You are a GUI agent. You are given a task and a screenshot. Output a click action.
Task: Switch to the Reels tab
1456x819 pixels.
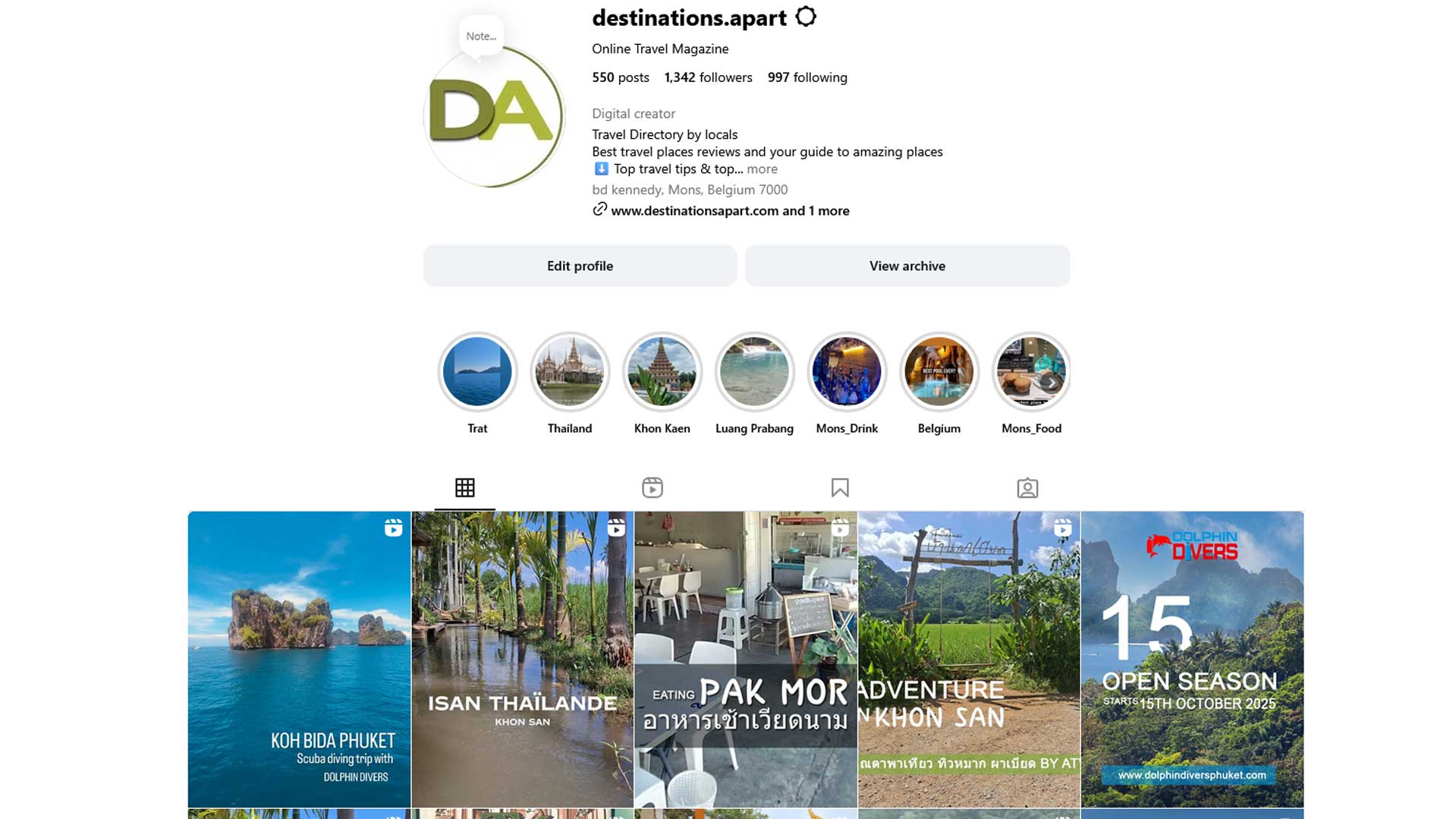tap(652, 487)
